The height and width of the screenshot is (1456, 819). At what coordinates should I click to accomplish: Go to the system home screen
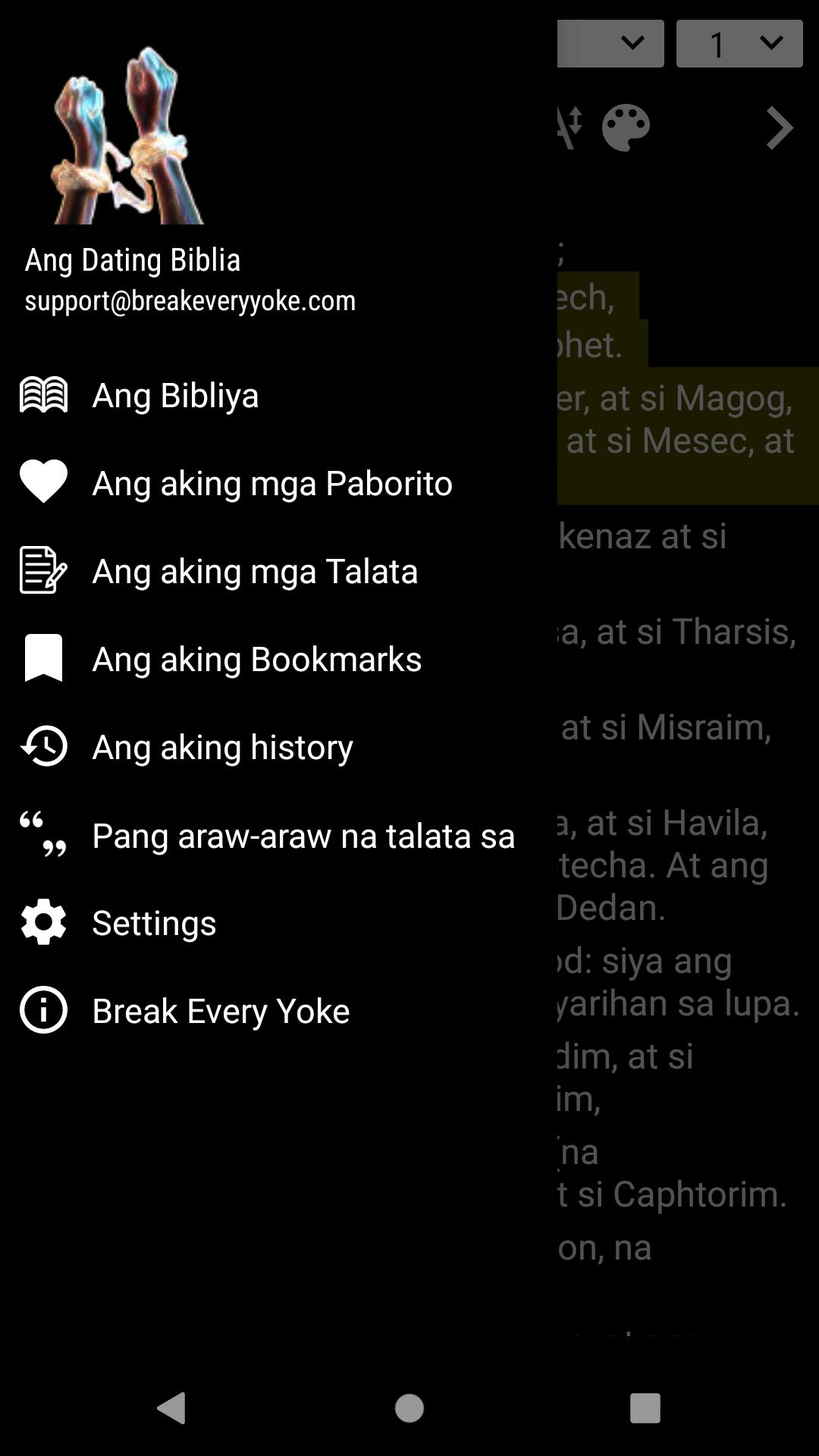point(409,1408)
